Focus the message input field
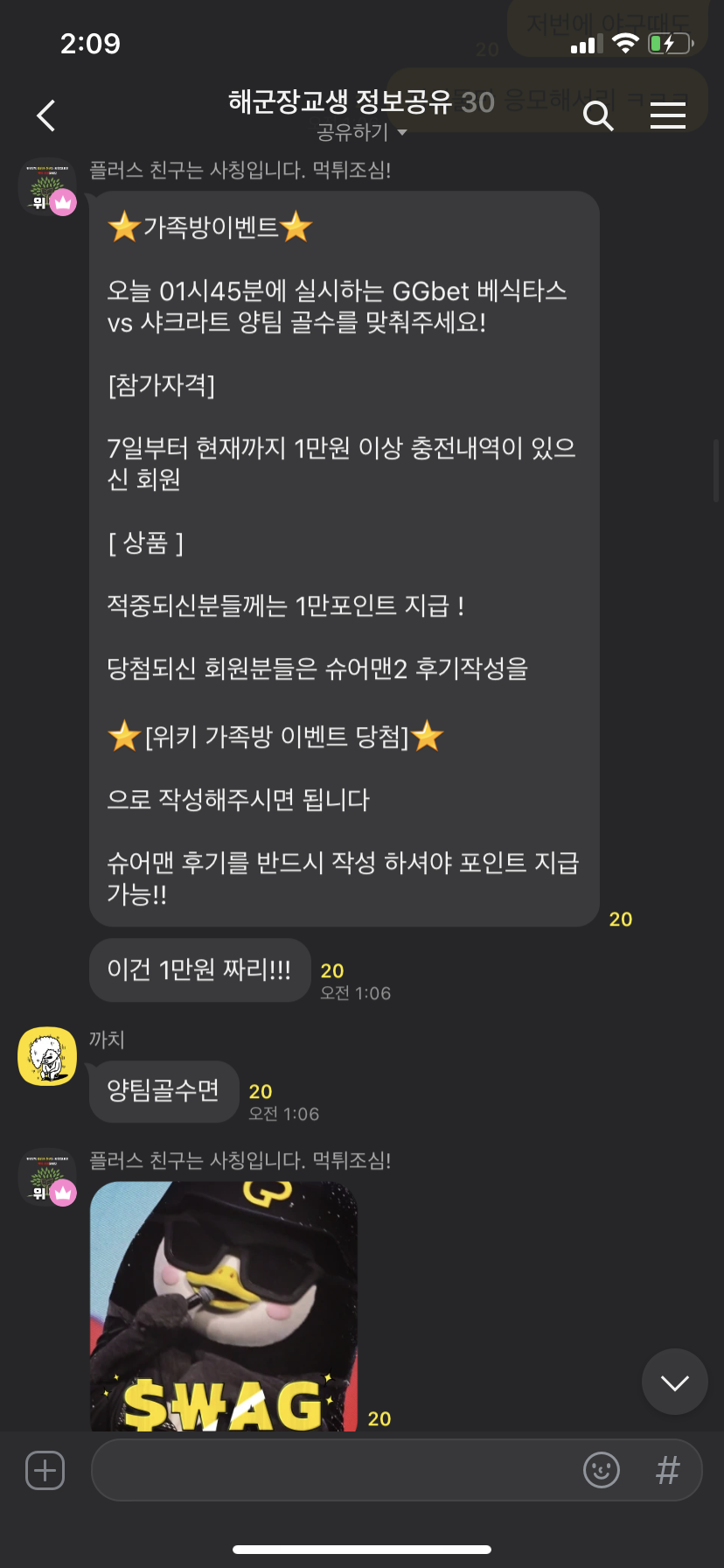The height and width of the screenshot is (1568, 724). coord(332,1470)
